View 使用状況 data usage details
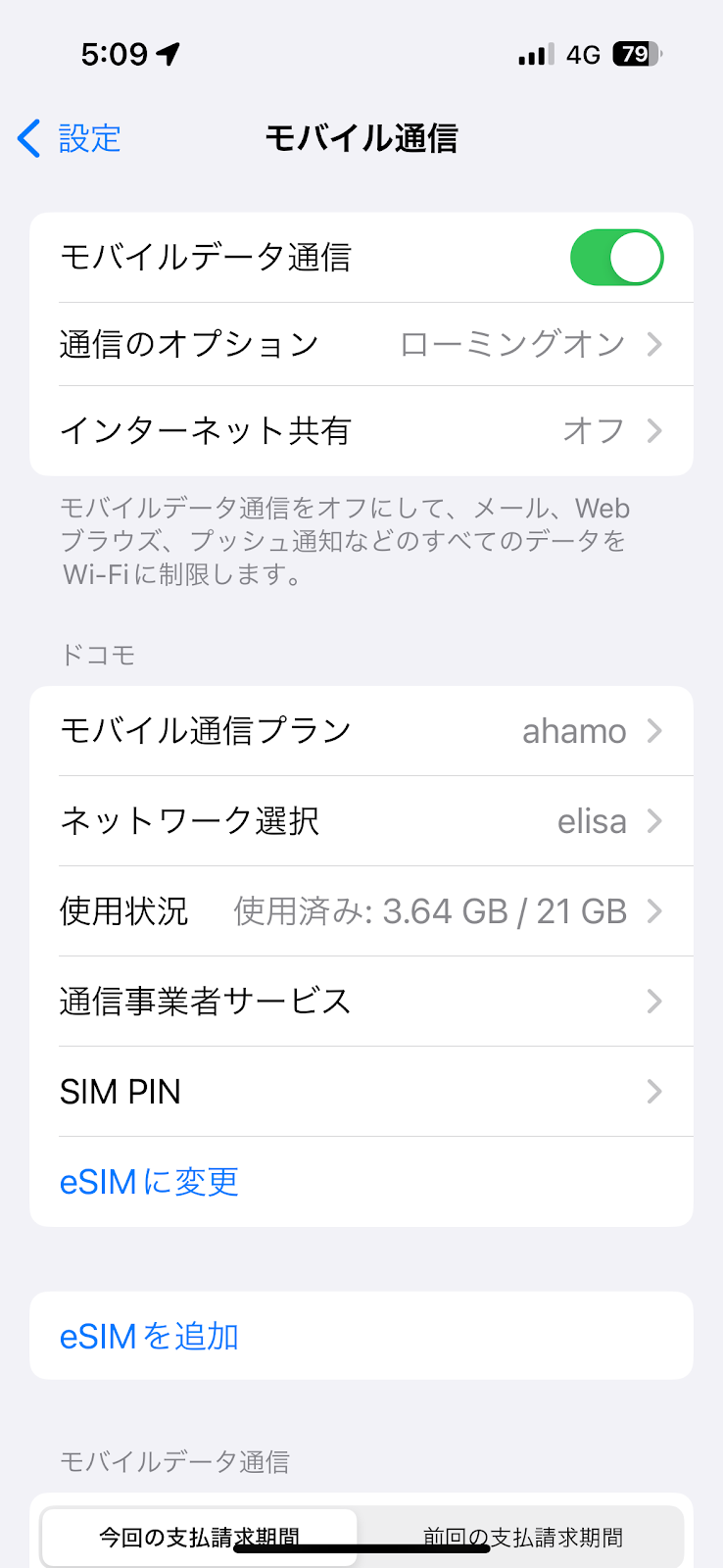This screenshot has width=723, height=1568. point(361,911)
